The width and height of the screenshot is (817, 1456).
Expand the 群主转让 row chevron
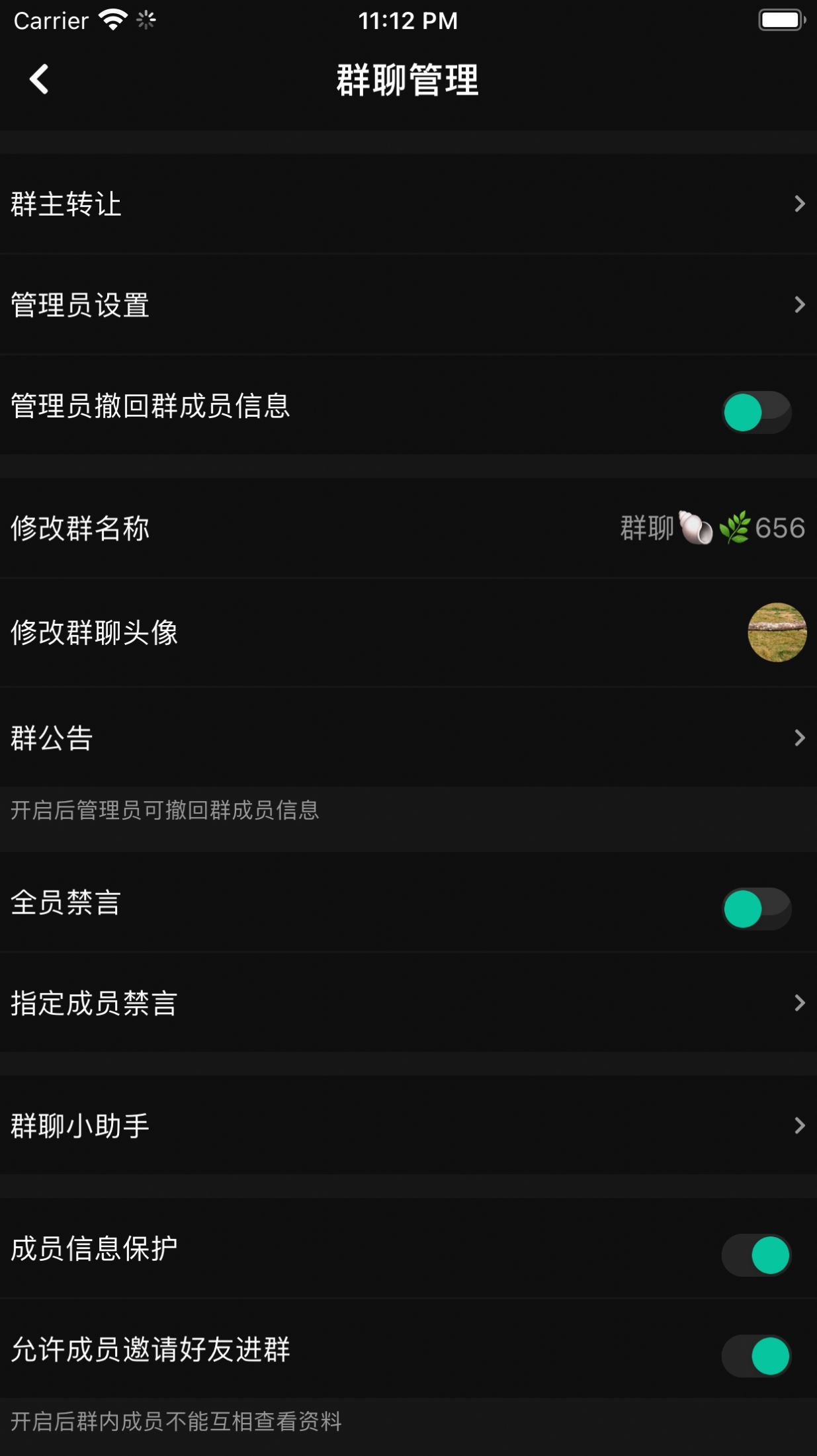(798, 204)
